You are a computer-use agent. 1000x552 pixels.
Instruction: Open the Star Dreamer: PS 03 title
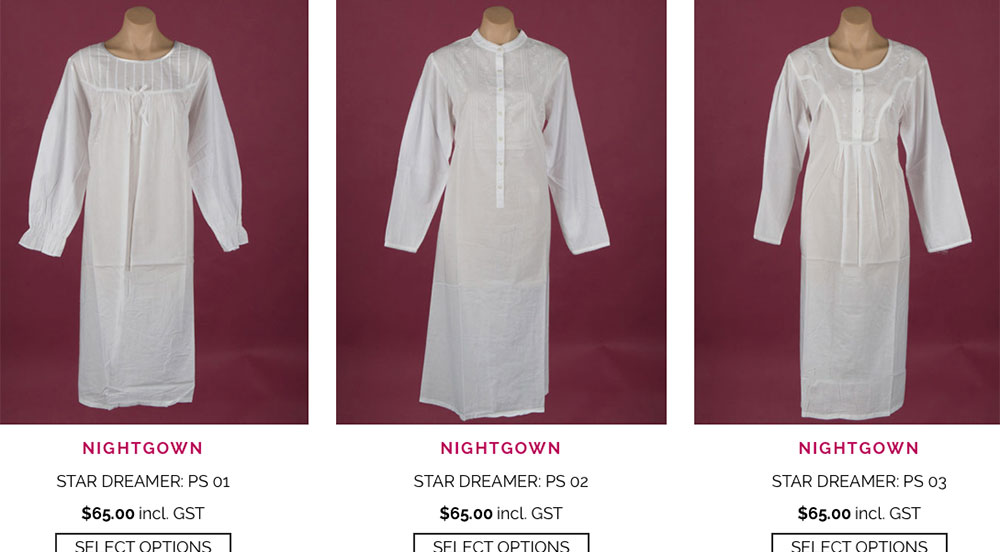coord(859,481)
